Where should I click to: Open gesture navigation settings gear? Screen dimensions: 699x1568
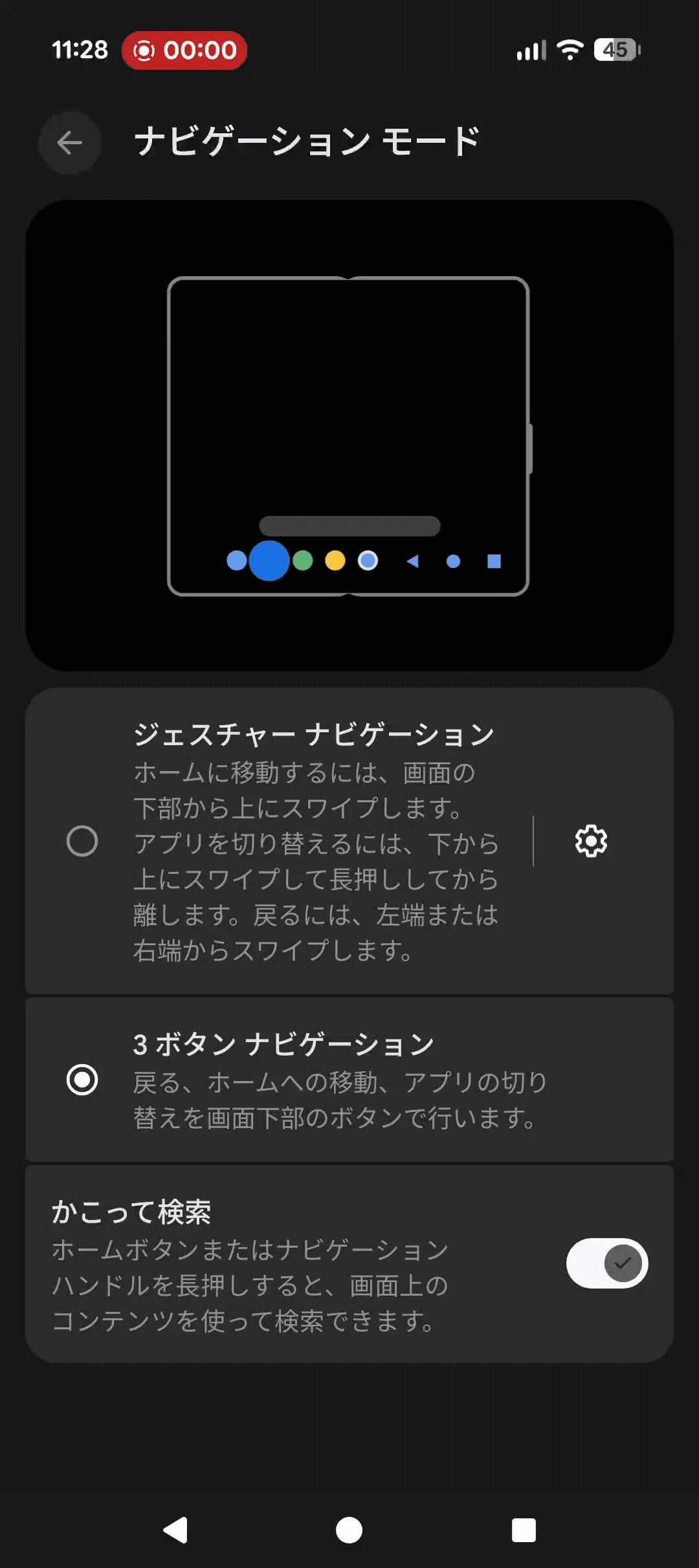click(591, 841)
